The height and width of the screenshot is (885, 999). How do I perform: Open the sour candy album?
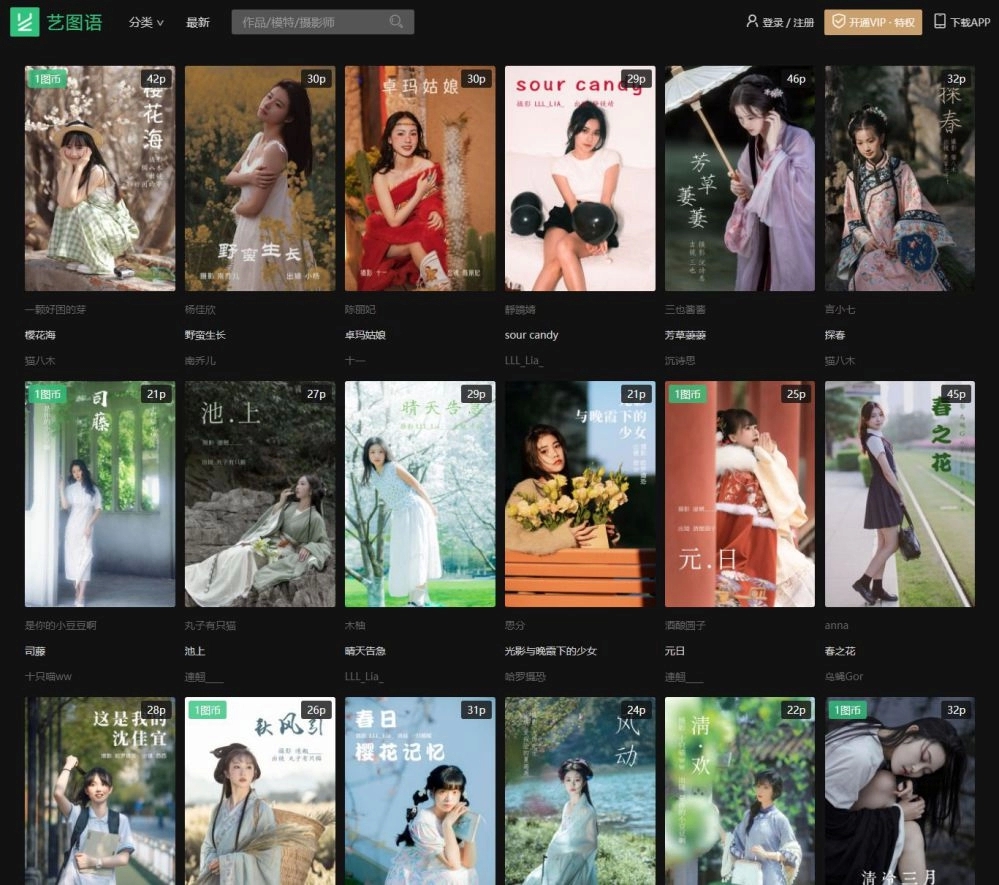coord(580,178)
